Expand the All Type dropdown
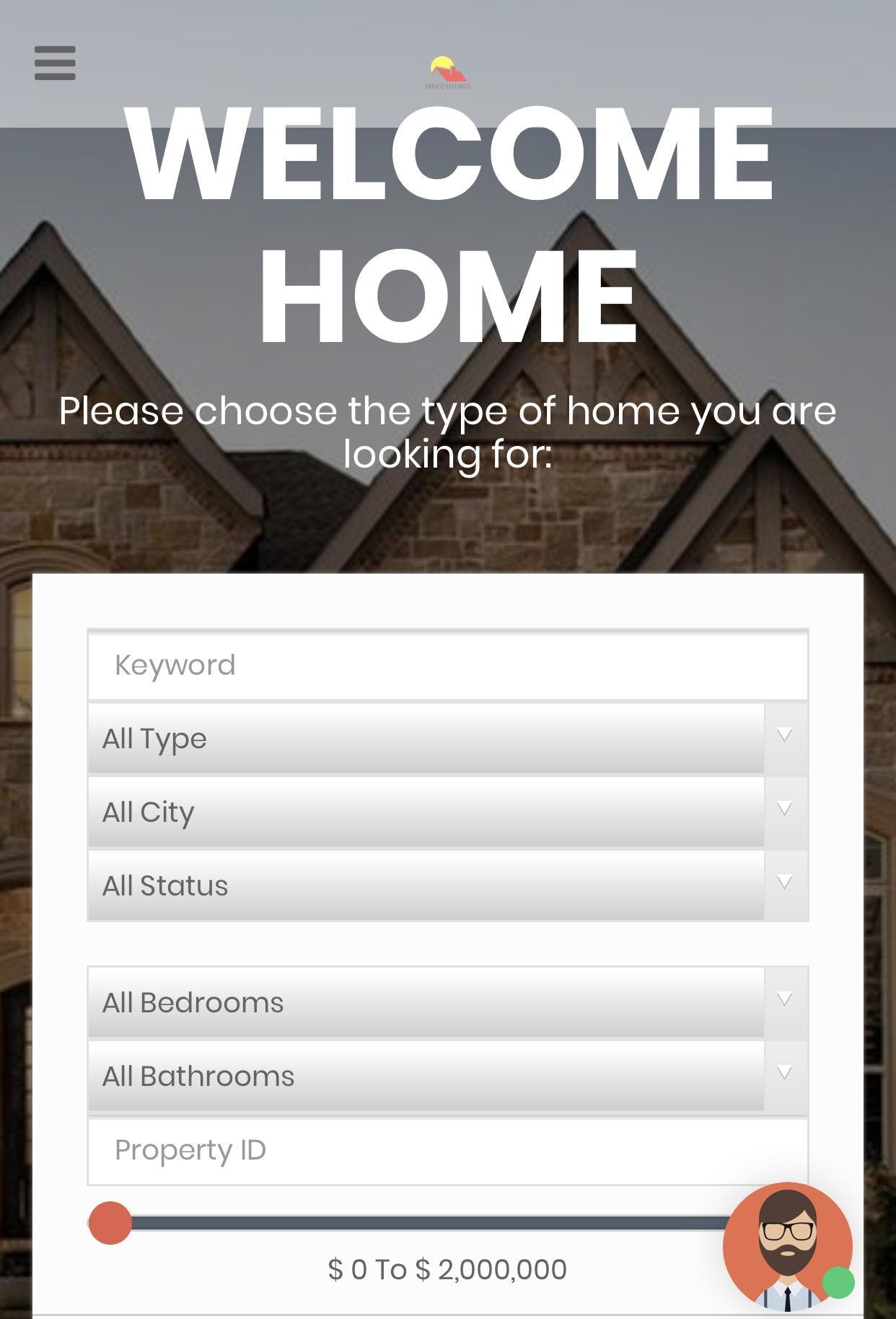This screenshot has width=896, height=1319. pyautogui.click(x=447, y=739)
